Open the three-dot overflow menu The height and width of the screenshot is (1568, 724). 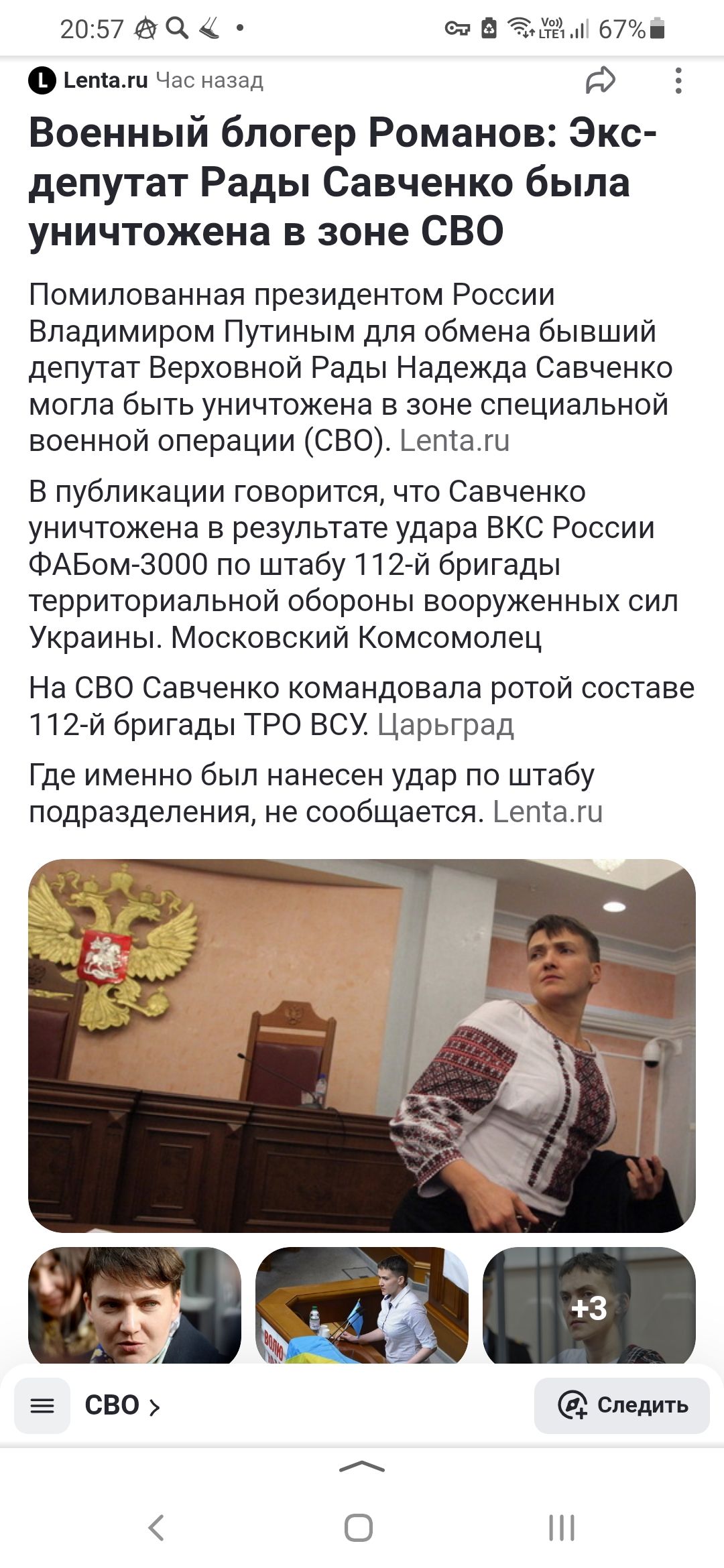click(678, 80)
